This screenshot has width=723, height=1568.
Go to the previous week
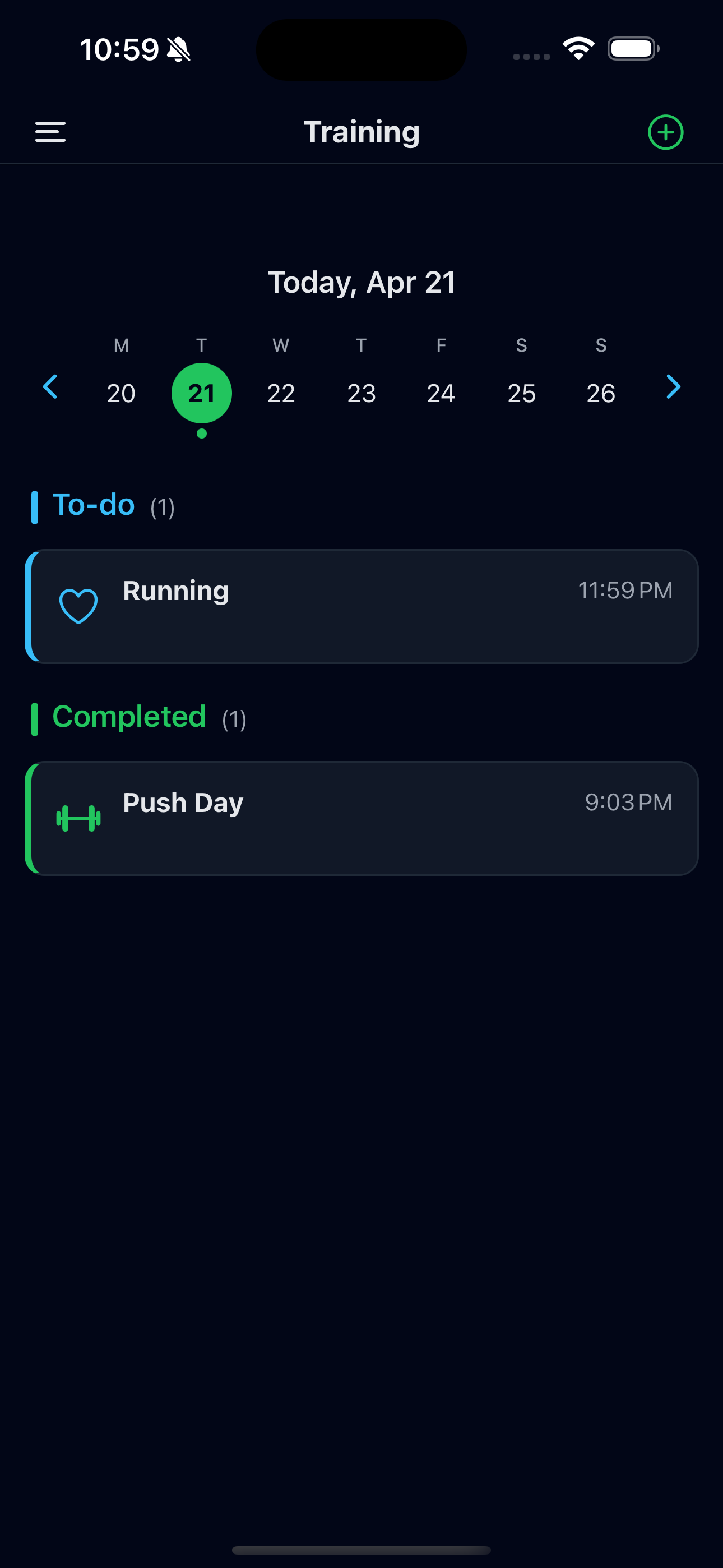pos(50,387)
